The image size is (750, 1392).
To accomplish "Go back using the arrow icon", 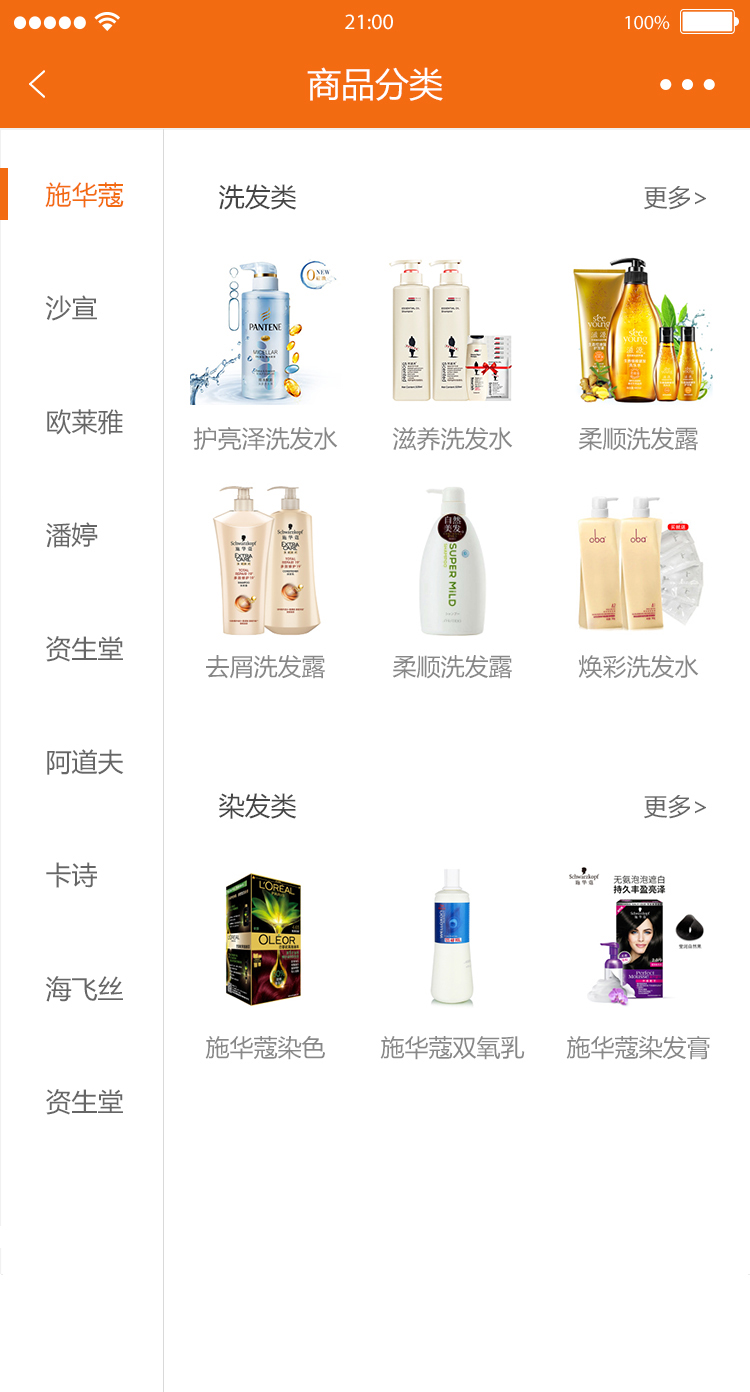I will (x=38, y=84).
